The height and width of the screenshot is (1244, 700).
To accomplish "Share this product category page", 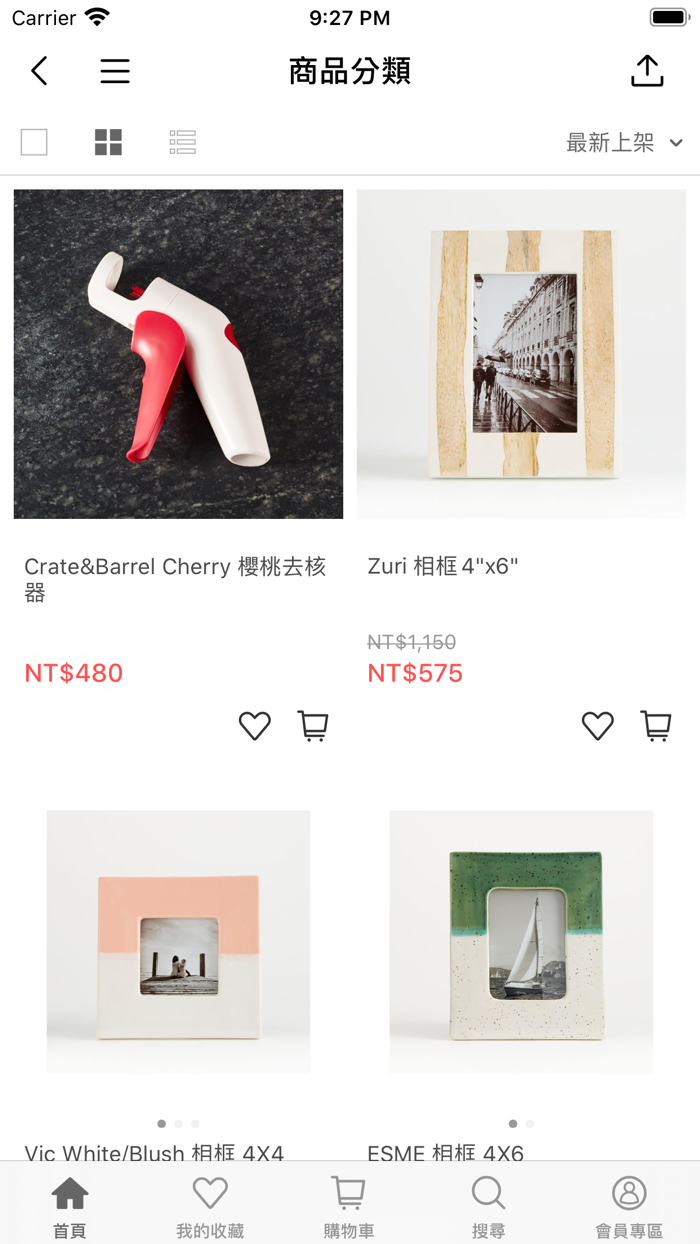I will [647, 71].
